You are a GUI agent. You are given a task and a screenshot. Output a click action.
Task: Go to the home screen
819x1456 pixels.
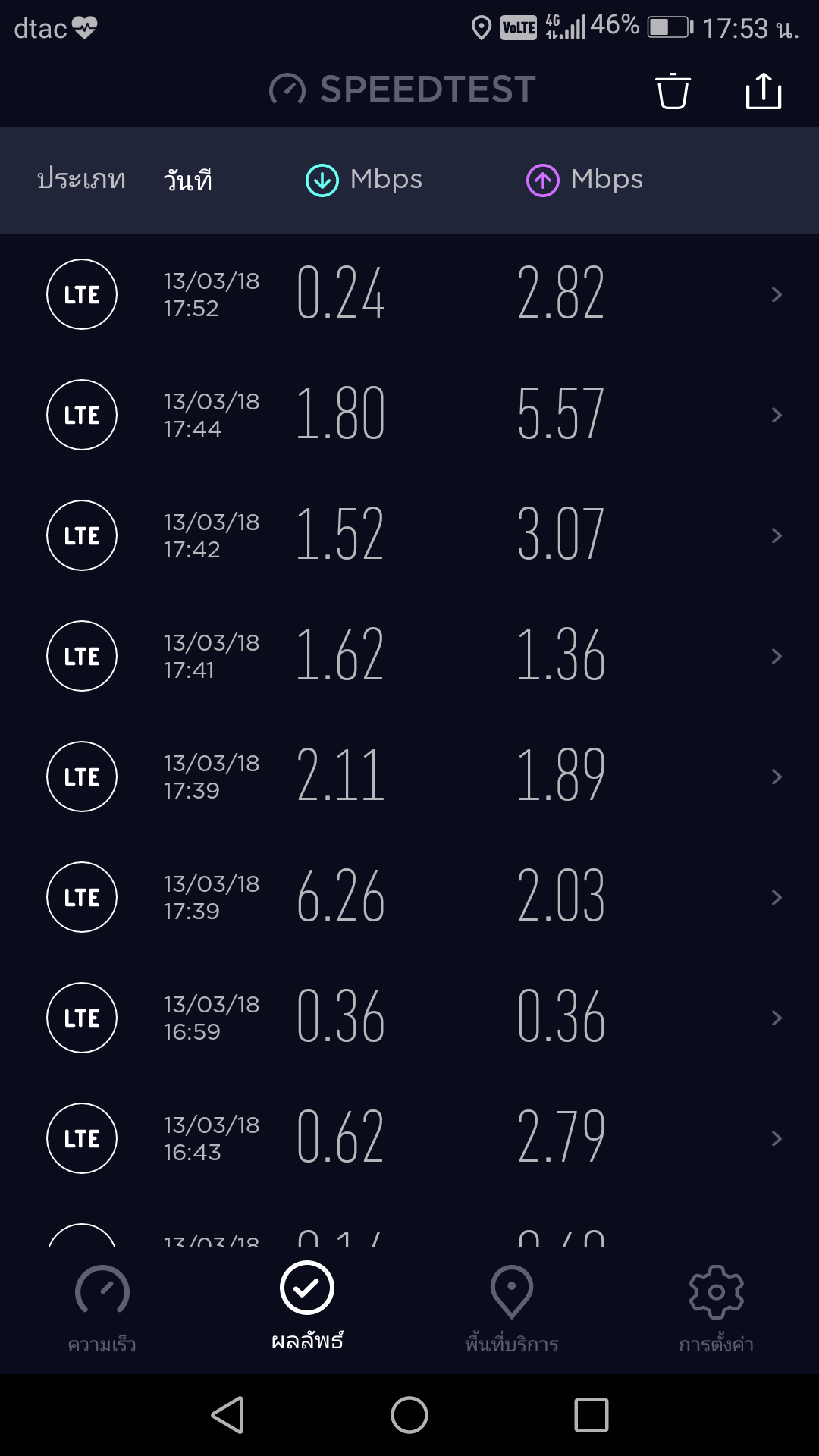click(x=409, y=1415)
